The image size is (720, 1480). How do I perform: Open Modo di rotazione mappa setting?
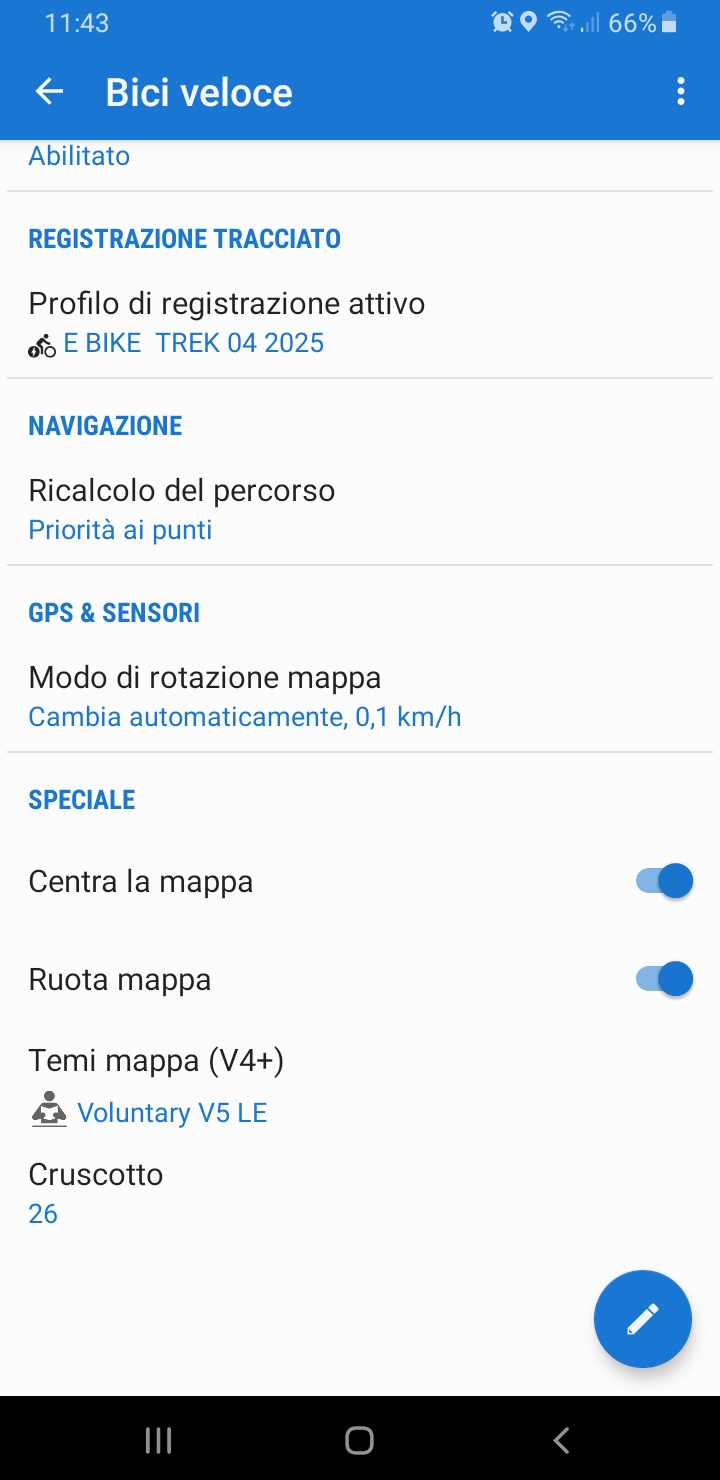tap(244, 696)
